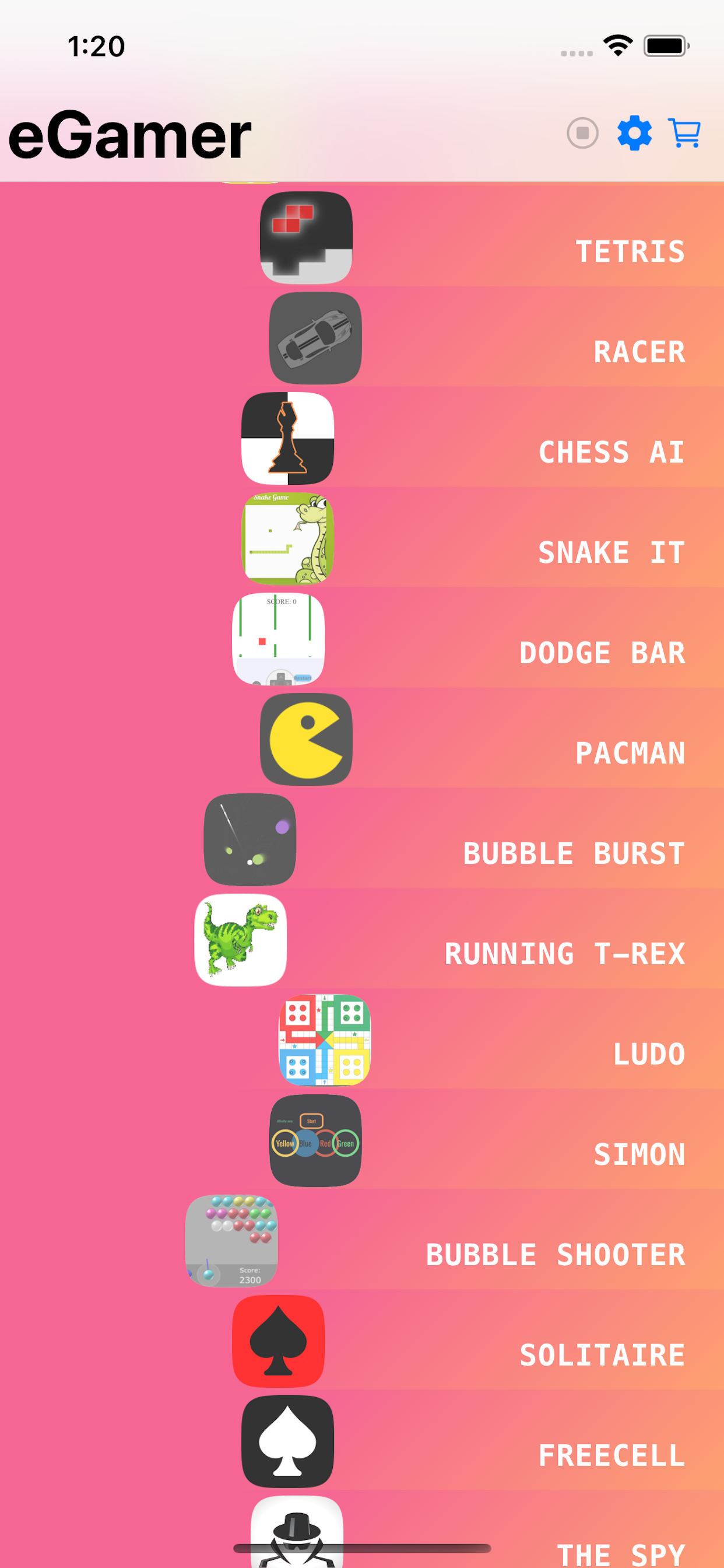
Task: Open Solitaire
Action: tap(602, 1356)
